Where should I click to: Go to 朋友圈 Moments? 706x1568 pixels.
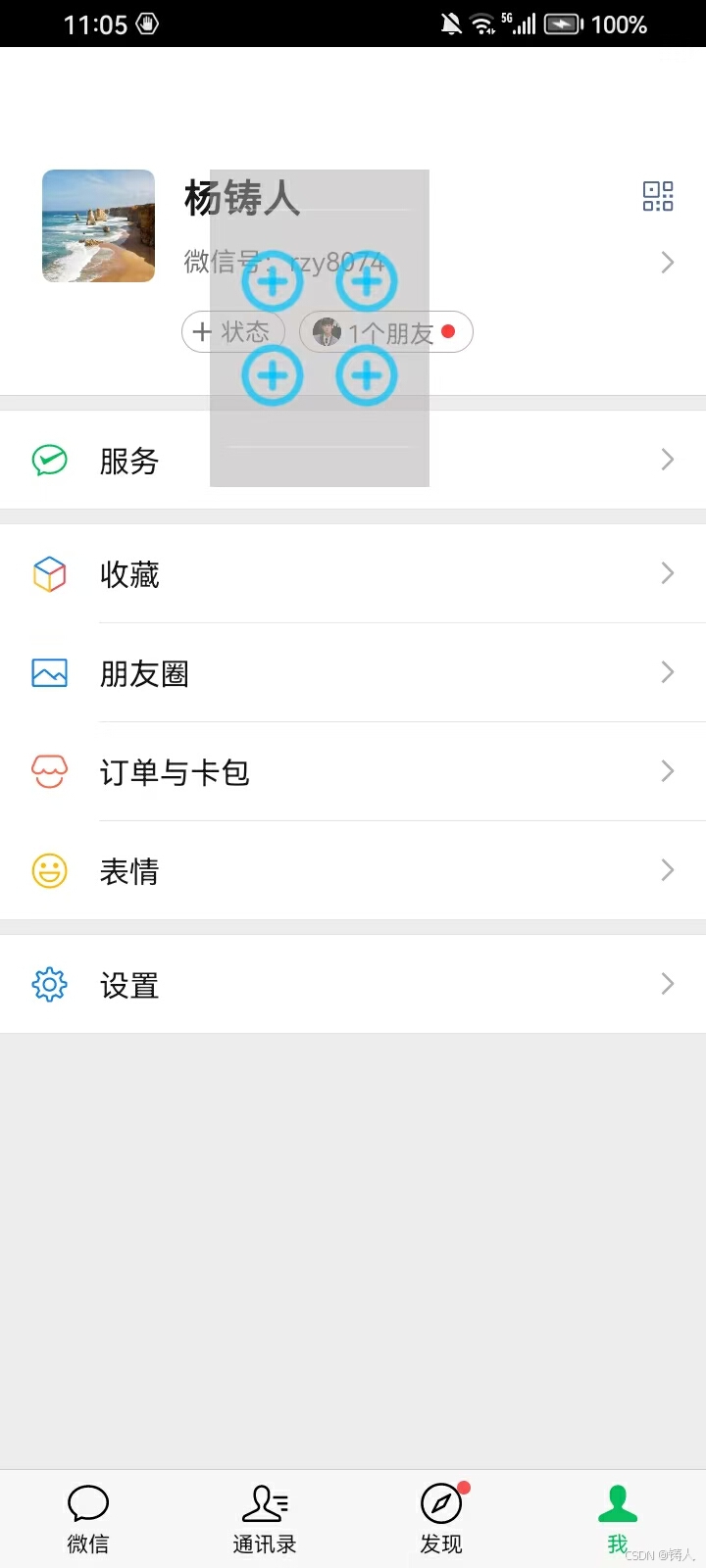pos(353,673)
